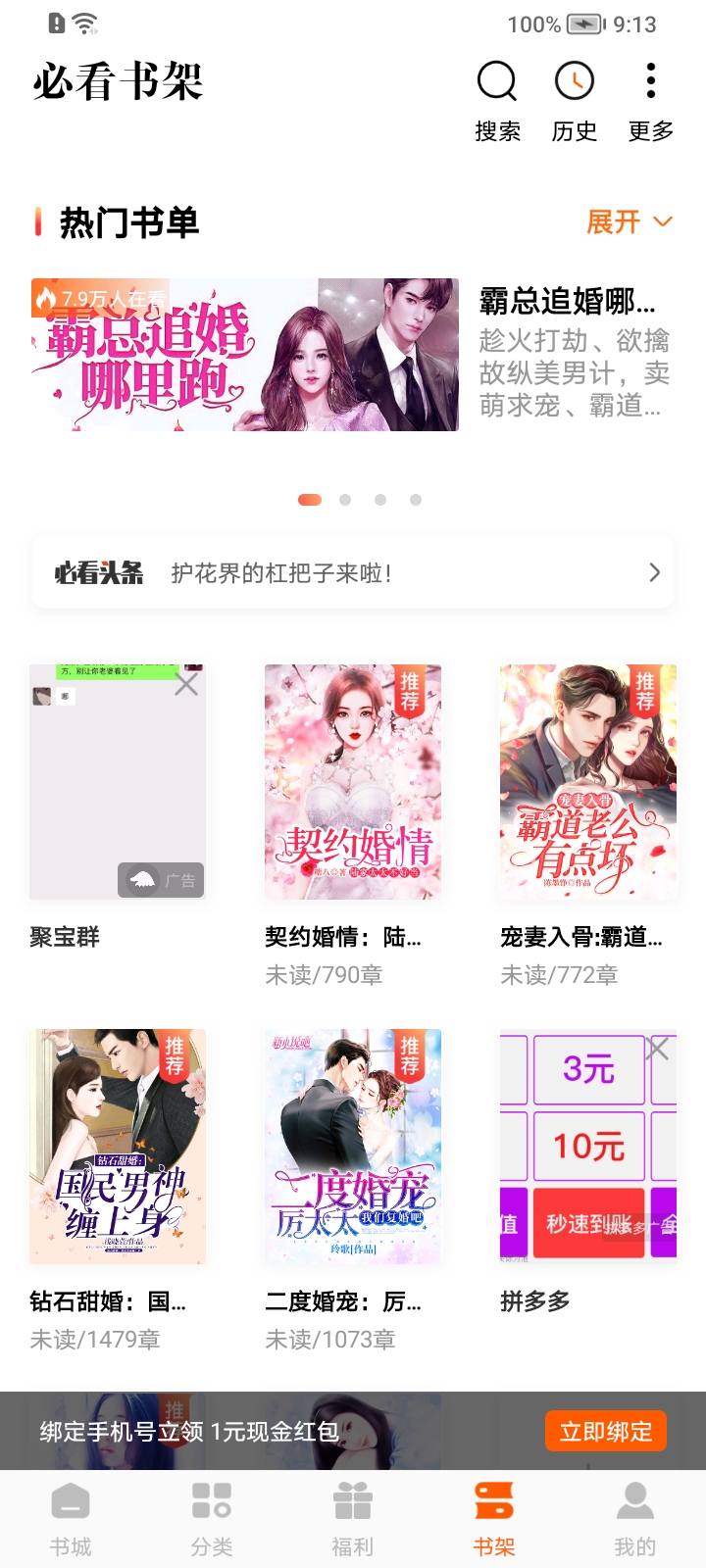Select the 书架 tab
The height and width of the screenshot is (1568, 706).
coord(494,1519)
